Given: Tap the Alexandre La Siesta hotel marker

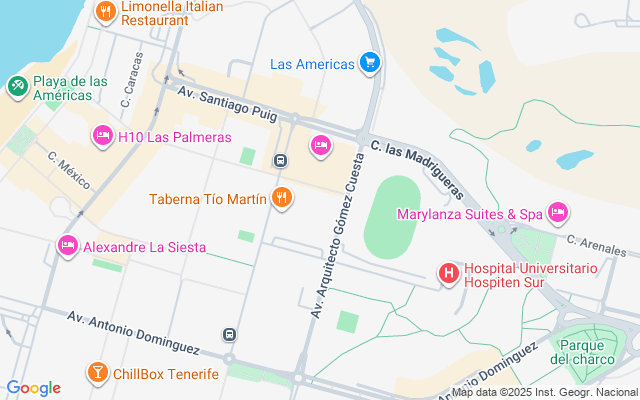Looking at the screenshot, I should click(68, 246).
